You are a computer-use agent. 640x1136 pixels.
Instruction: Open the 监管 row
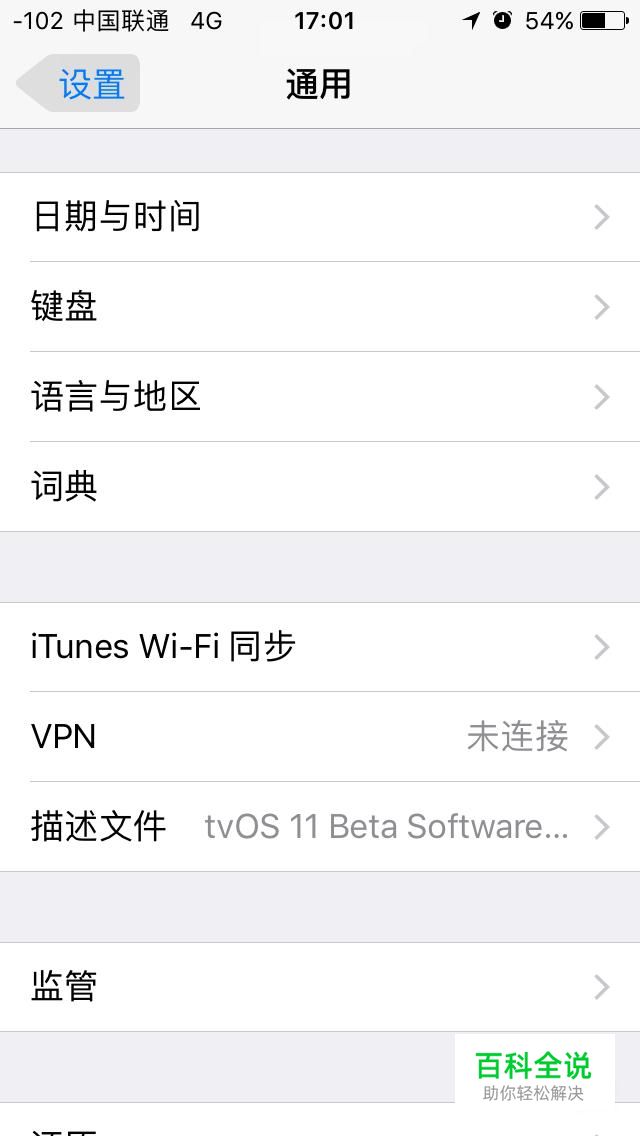[320, 987]
